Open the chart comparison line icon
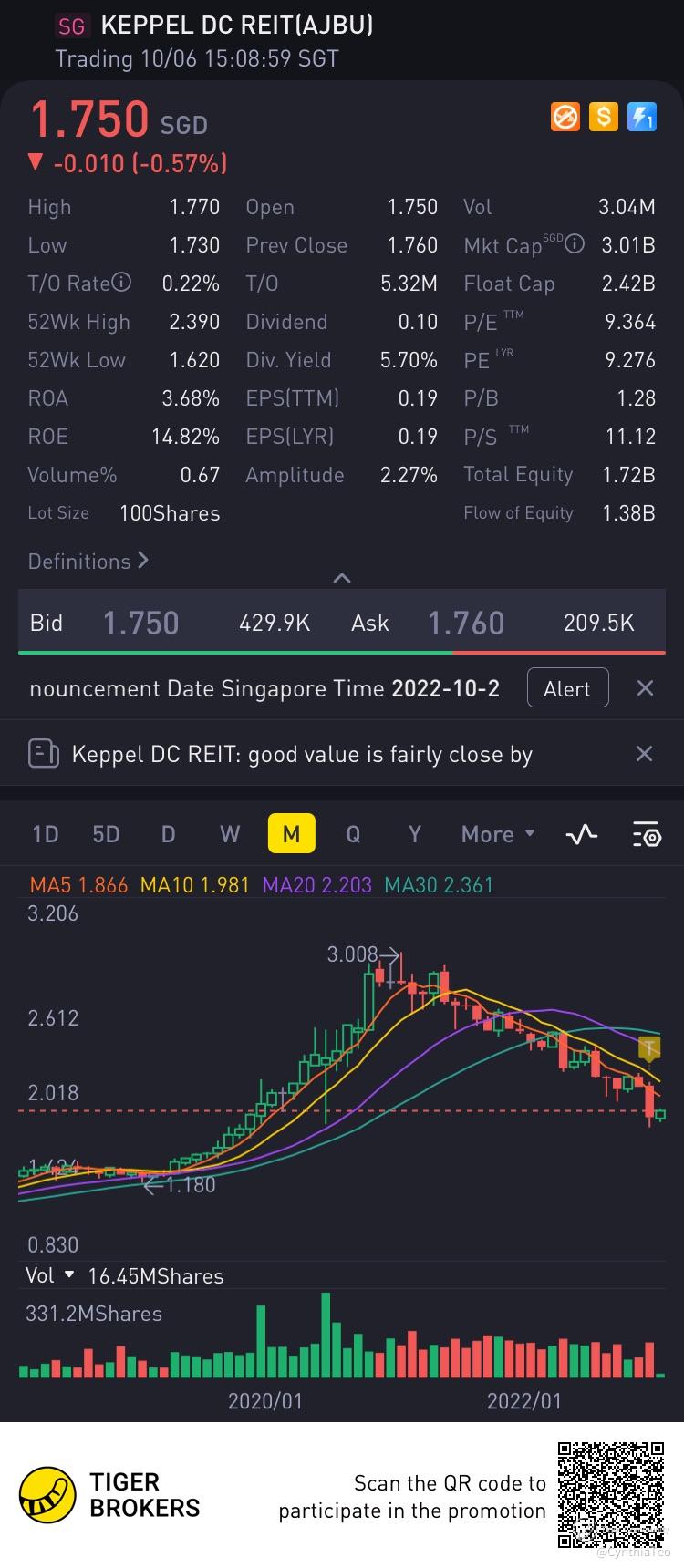Viewport: 684px width, 1568px height. (x=581, y=834)
